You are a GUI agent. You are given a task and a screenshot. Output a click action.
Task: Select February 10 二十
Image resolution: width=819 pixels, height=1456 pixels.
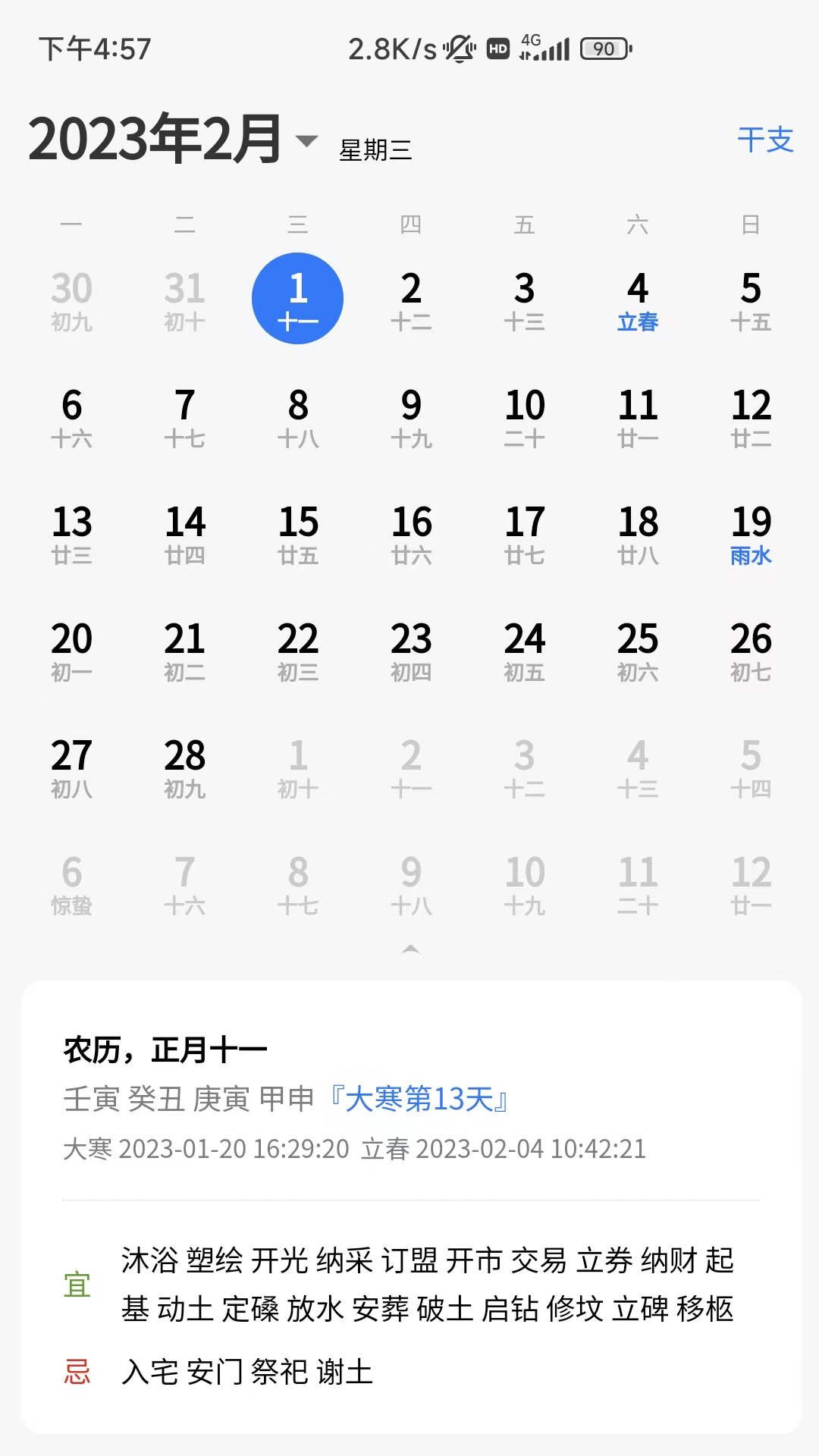pos(525,417)
